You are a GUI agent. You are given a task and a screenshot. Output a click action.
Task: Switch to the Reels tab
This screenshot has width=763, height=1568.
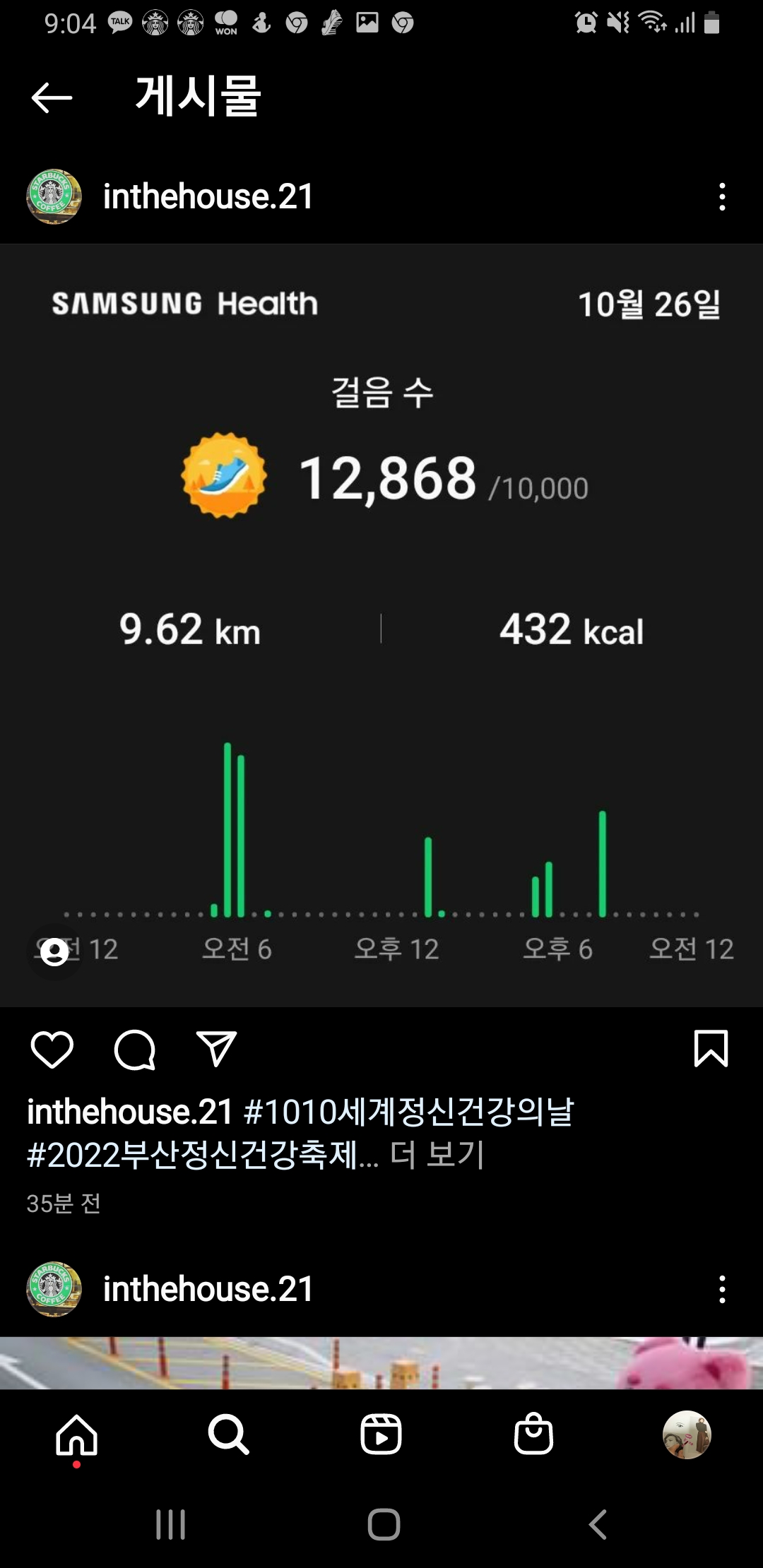click(x=381, y=1435)
